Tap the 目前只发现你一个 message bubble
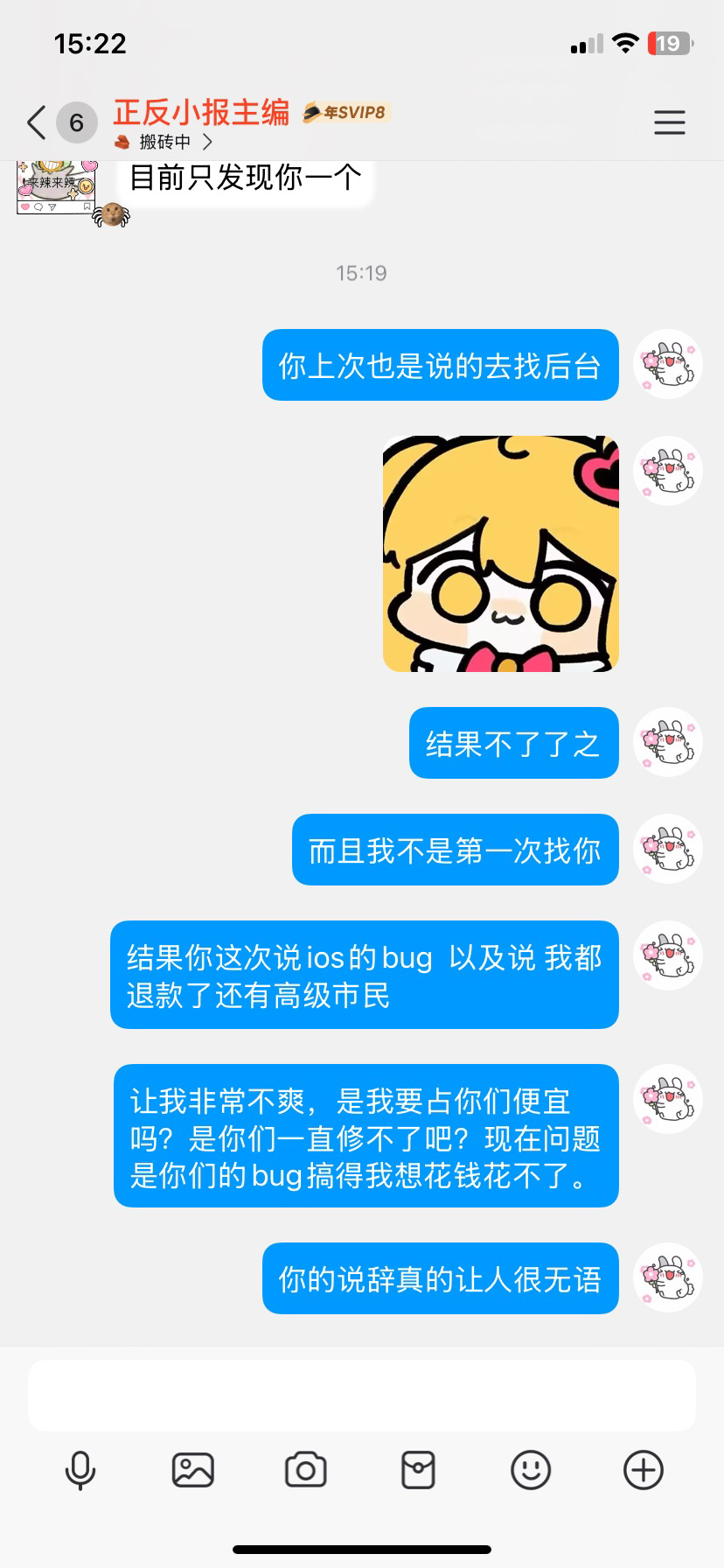724x1568 pixels. (x=243, y=176)
